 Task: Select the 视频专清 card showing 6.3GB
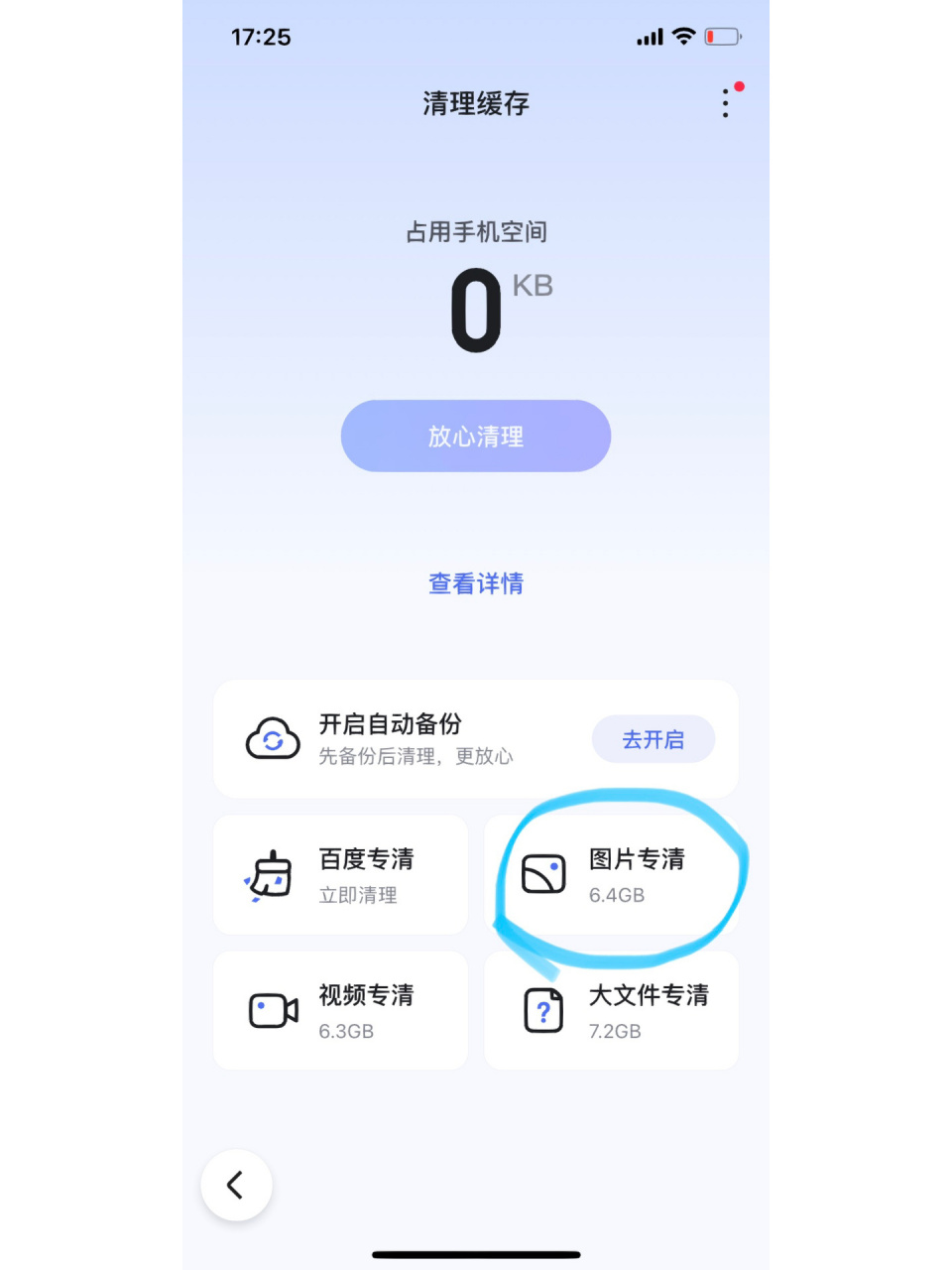pos(340,1010)
